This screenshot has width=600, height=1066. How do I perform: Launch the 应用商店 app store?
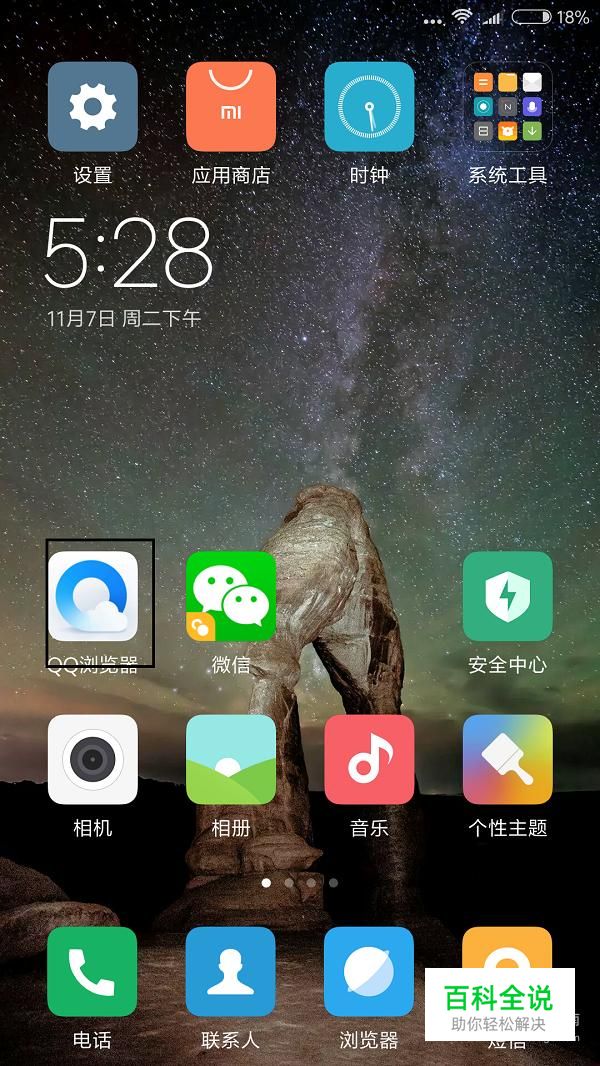[231, 107]
